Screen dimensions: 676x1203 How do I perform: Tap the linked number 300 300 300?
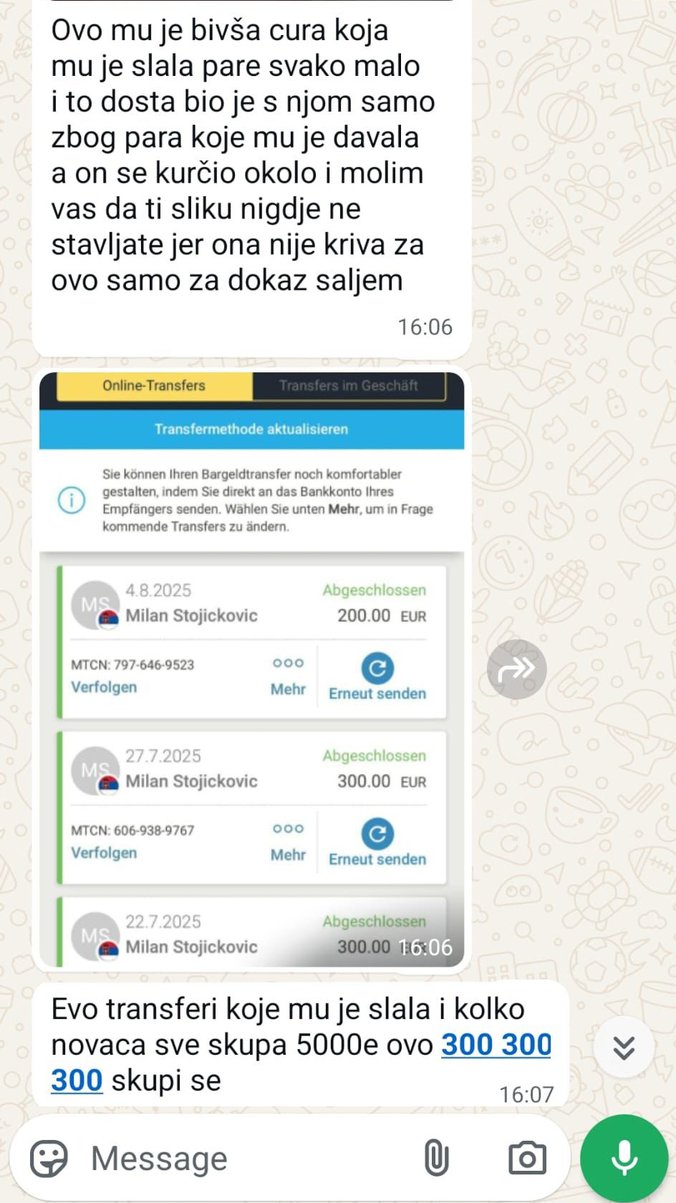click(x=496, y=1045)
